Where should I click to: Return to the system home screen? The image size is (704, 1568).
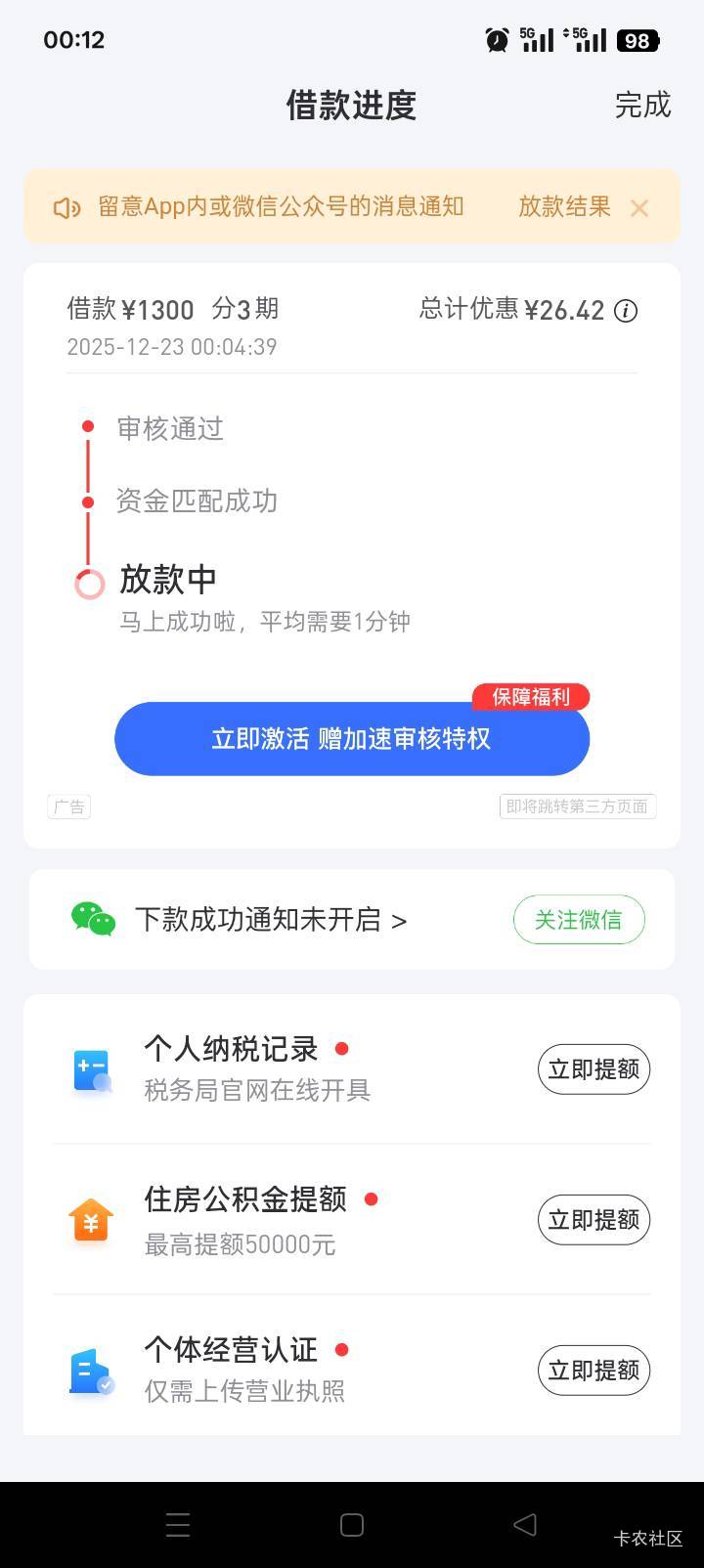point(352,1525)
